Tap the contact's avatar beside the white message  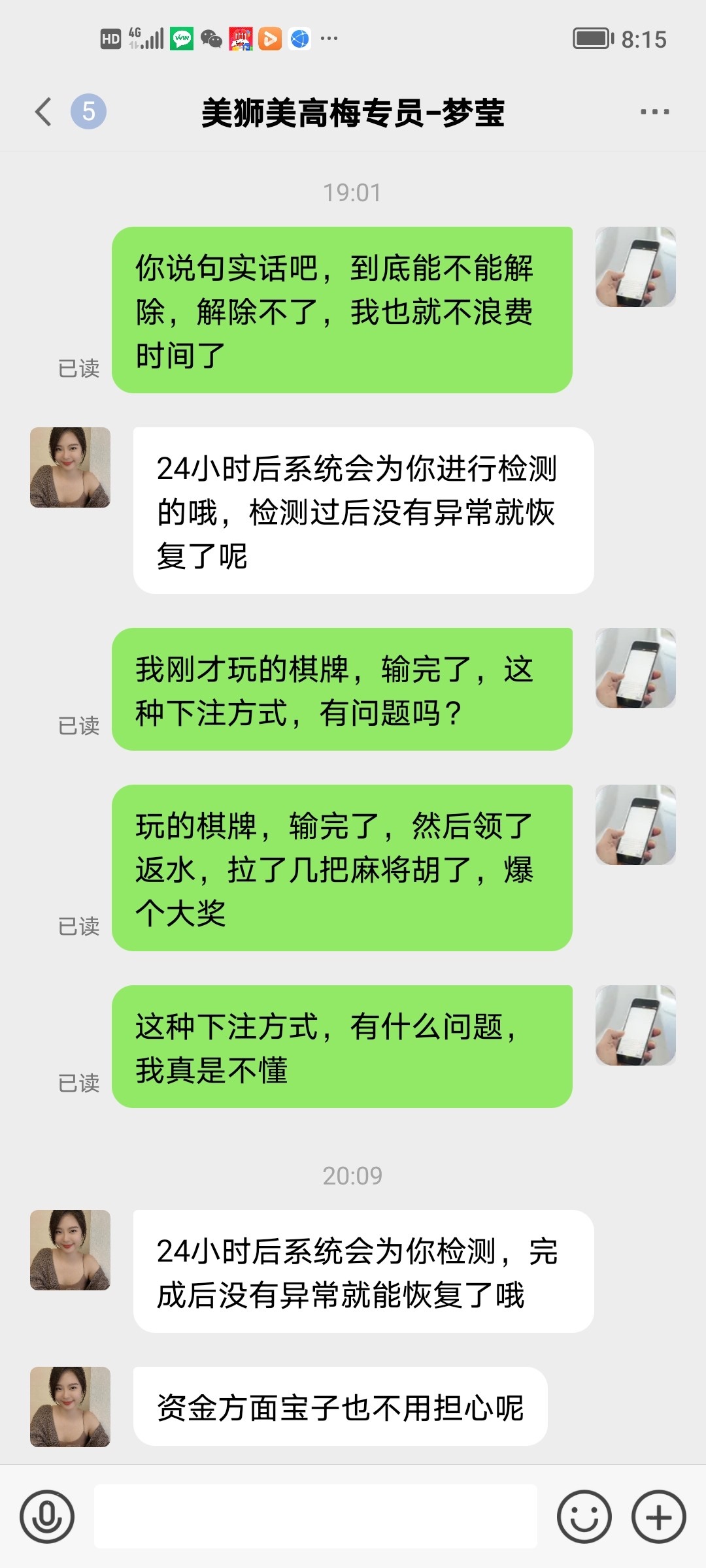[70, 468]
